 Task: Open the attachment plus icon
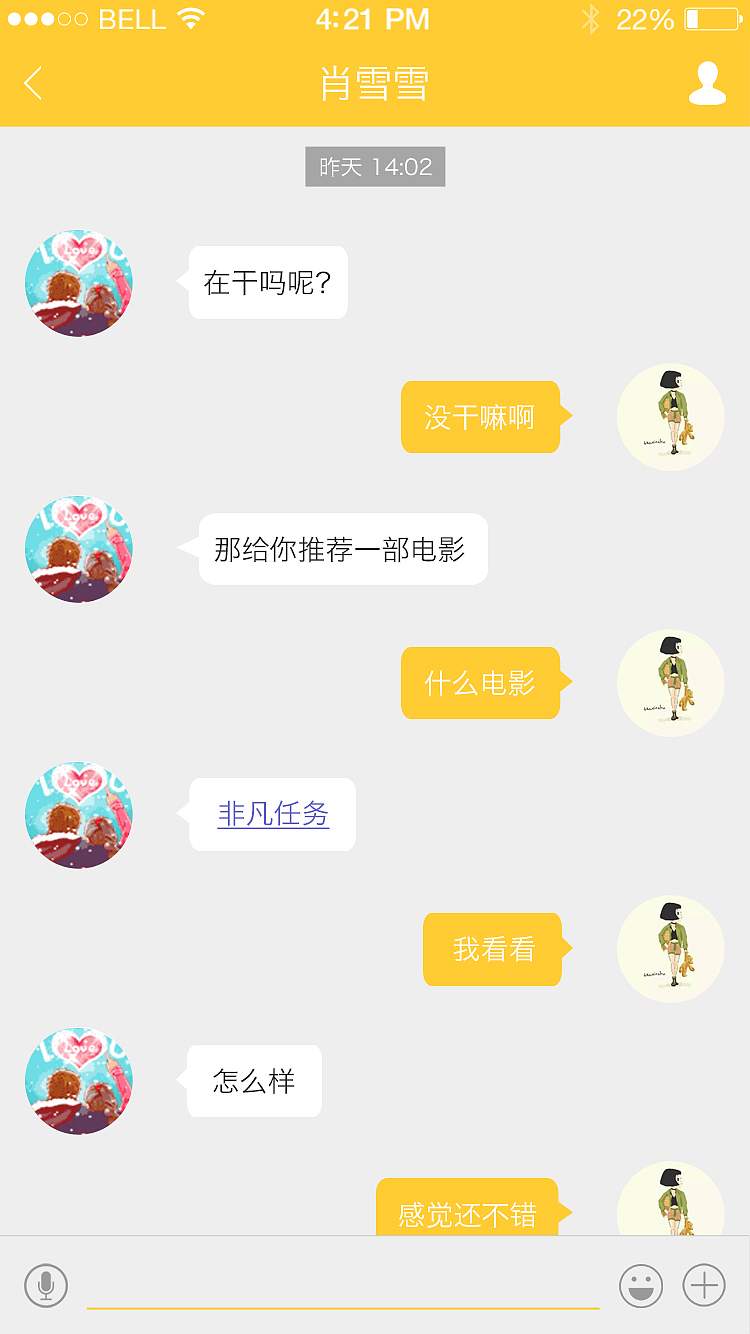[704, 1284]
